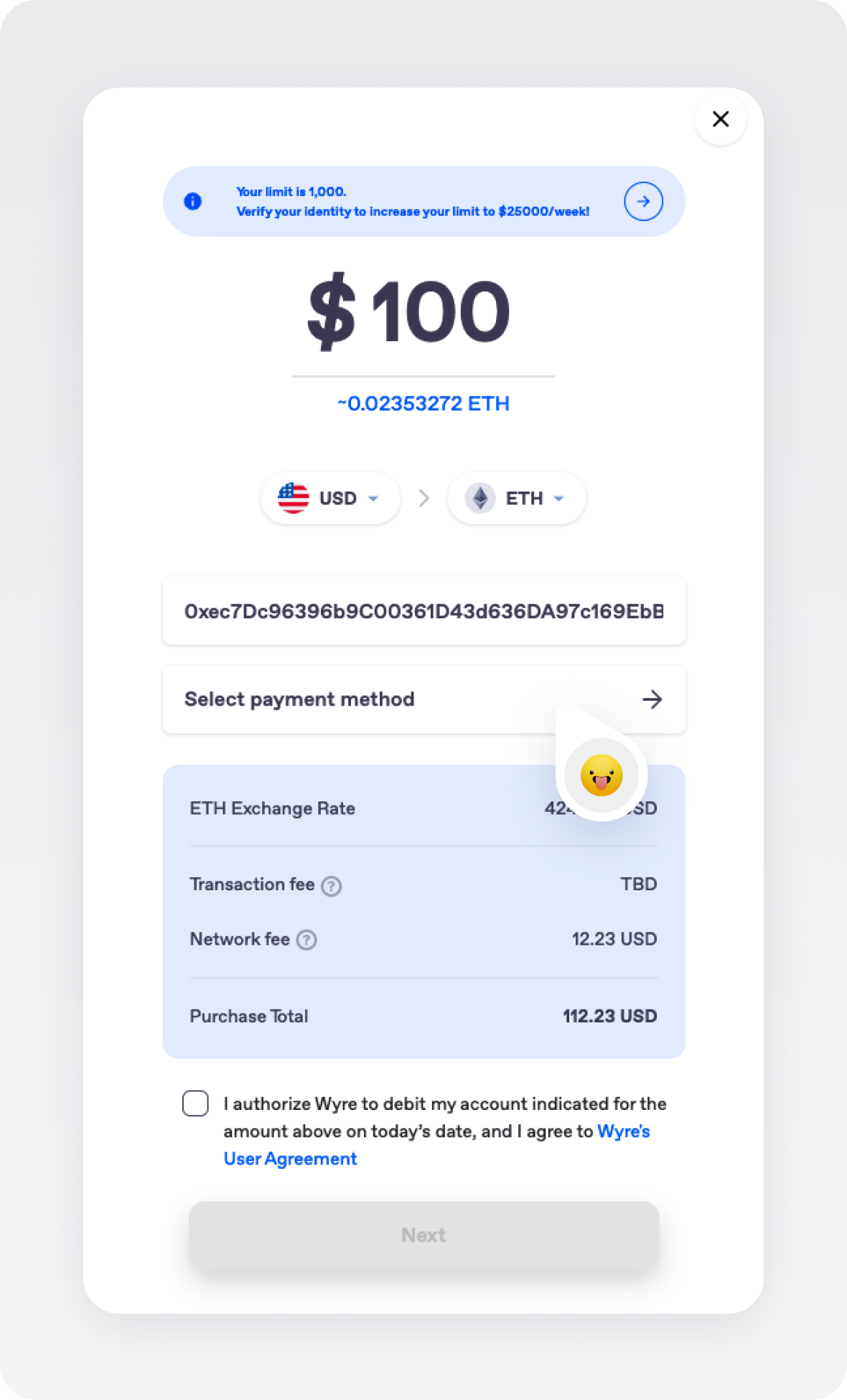The height and width of the screenshot is (1400, 847).
Task: Show Network fee help info
Action: (306, 940)
